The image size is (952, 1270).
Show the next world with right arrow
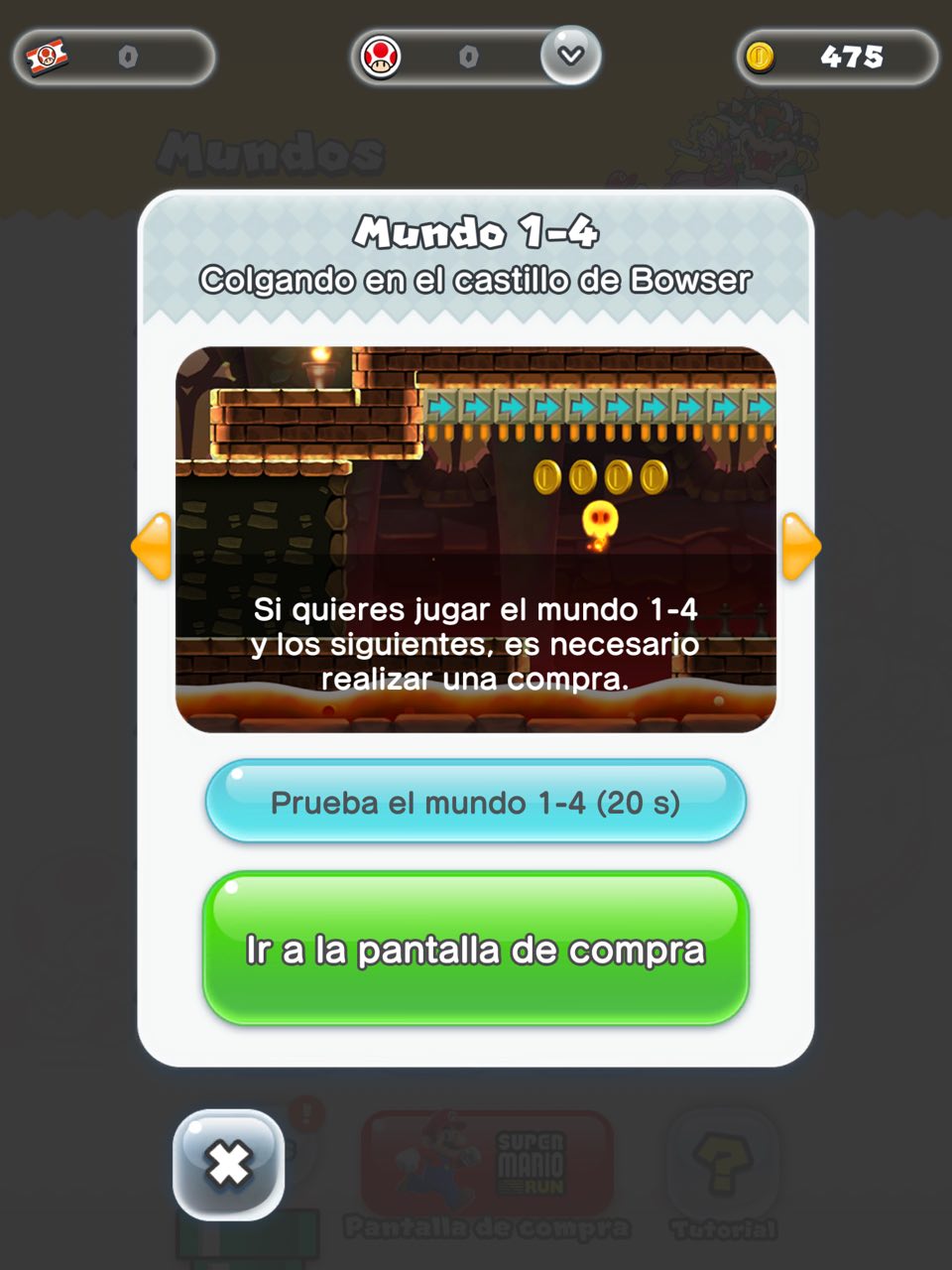point(800,546)
